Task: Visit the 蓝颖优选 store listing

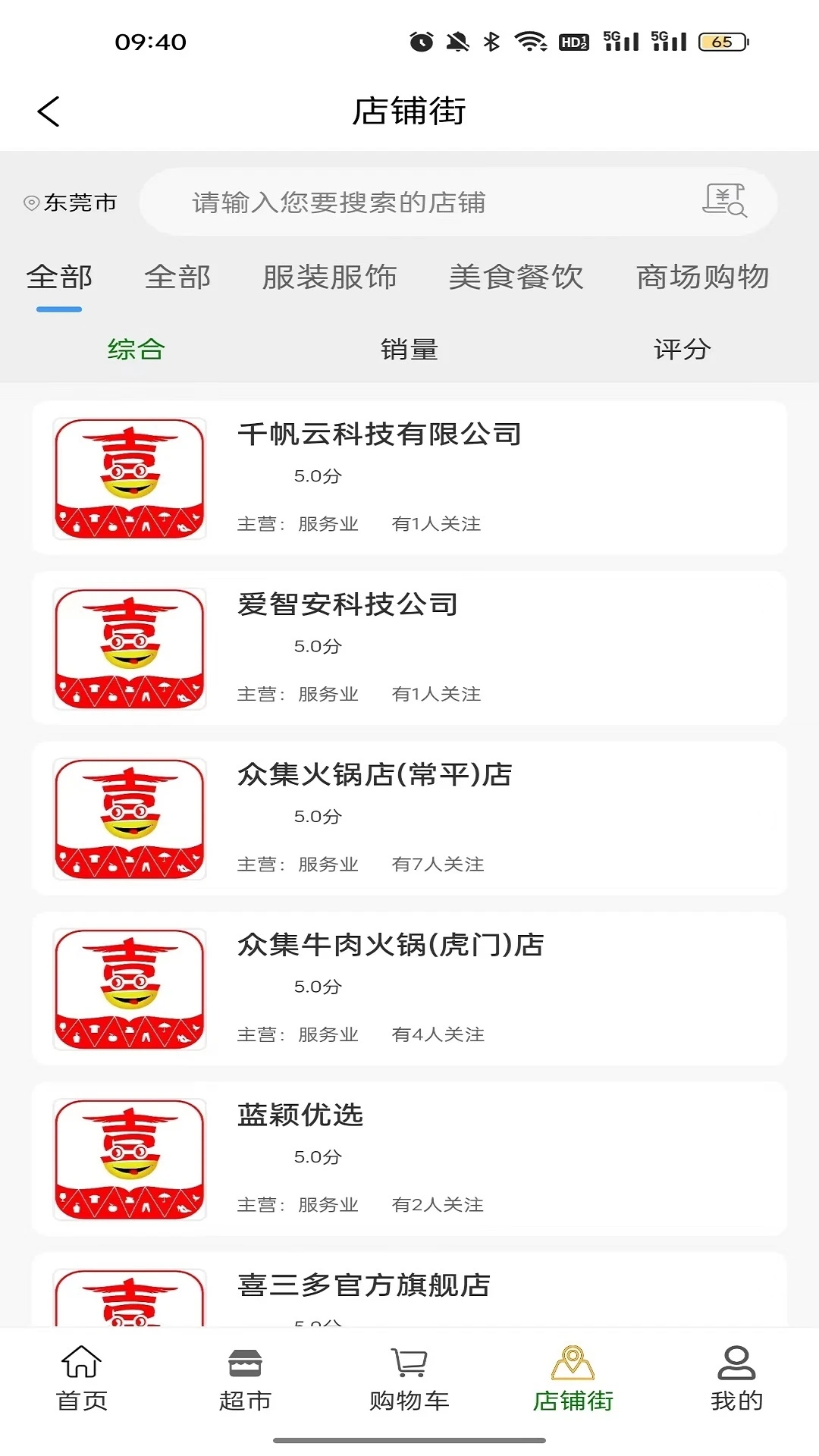Action: (300, 1116)
